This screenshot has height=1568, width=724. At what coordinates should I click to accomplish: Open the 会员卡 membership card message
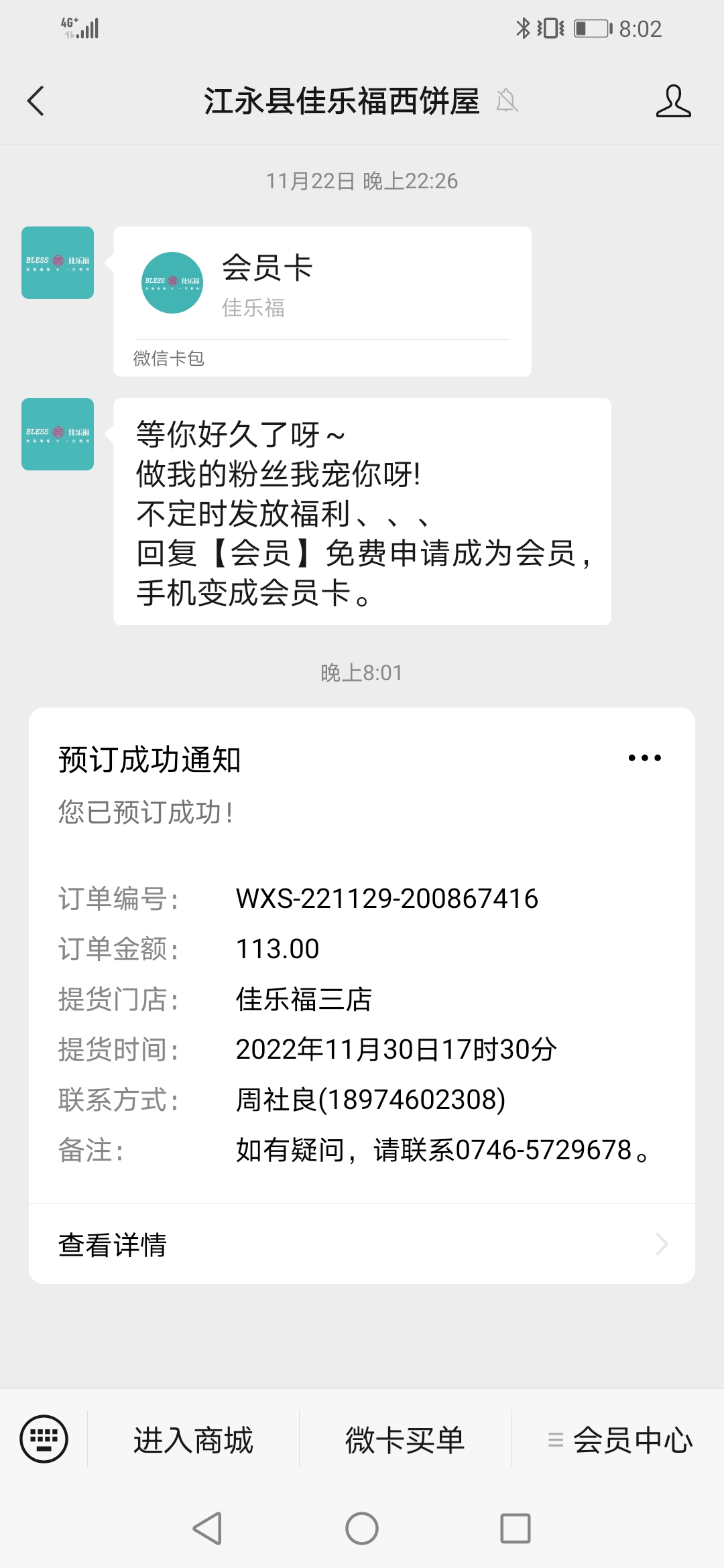322,302
